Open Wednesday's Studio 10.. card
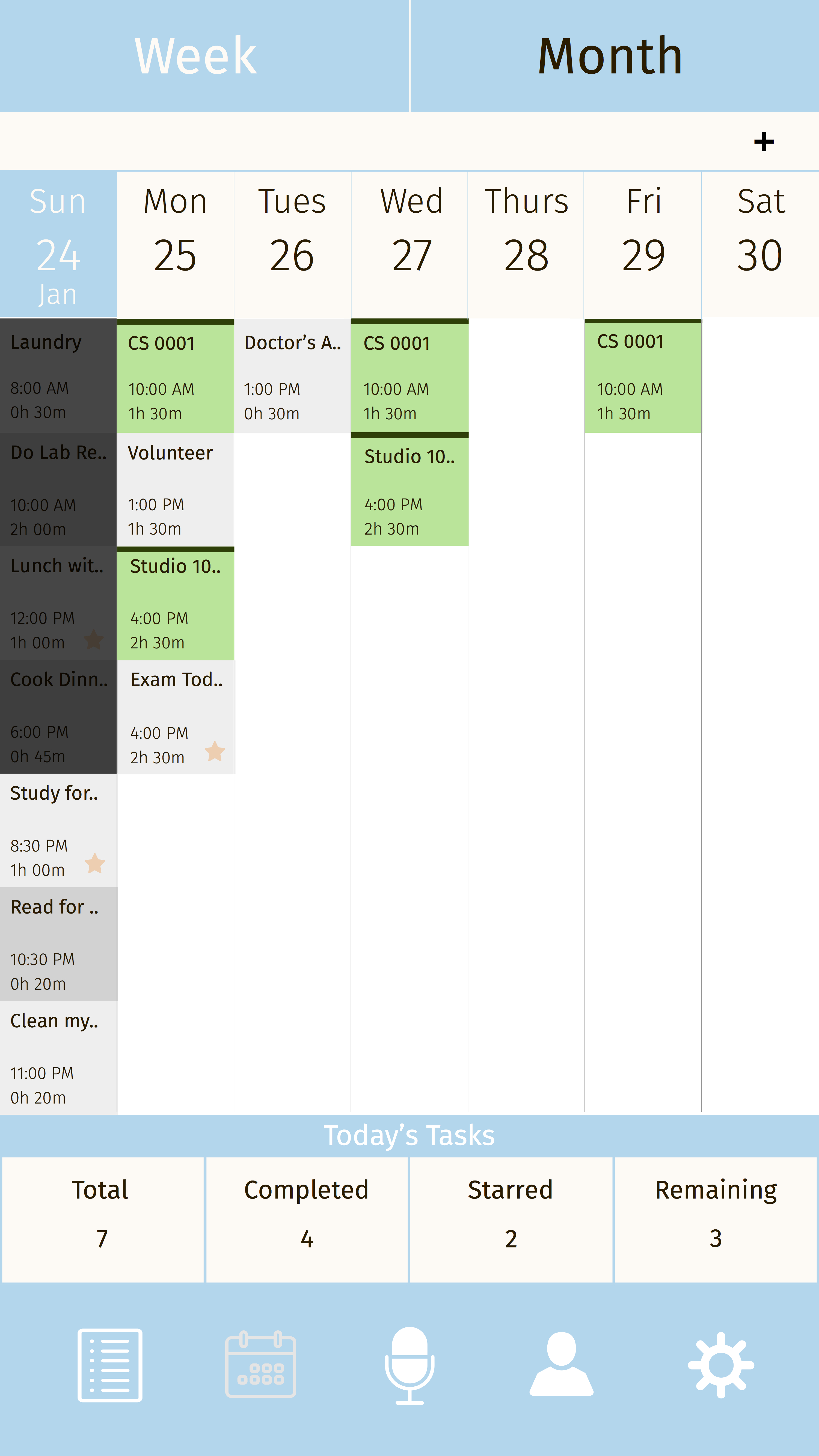 (409, 490)
